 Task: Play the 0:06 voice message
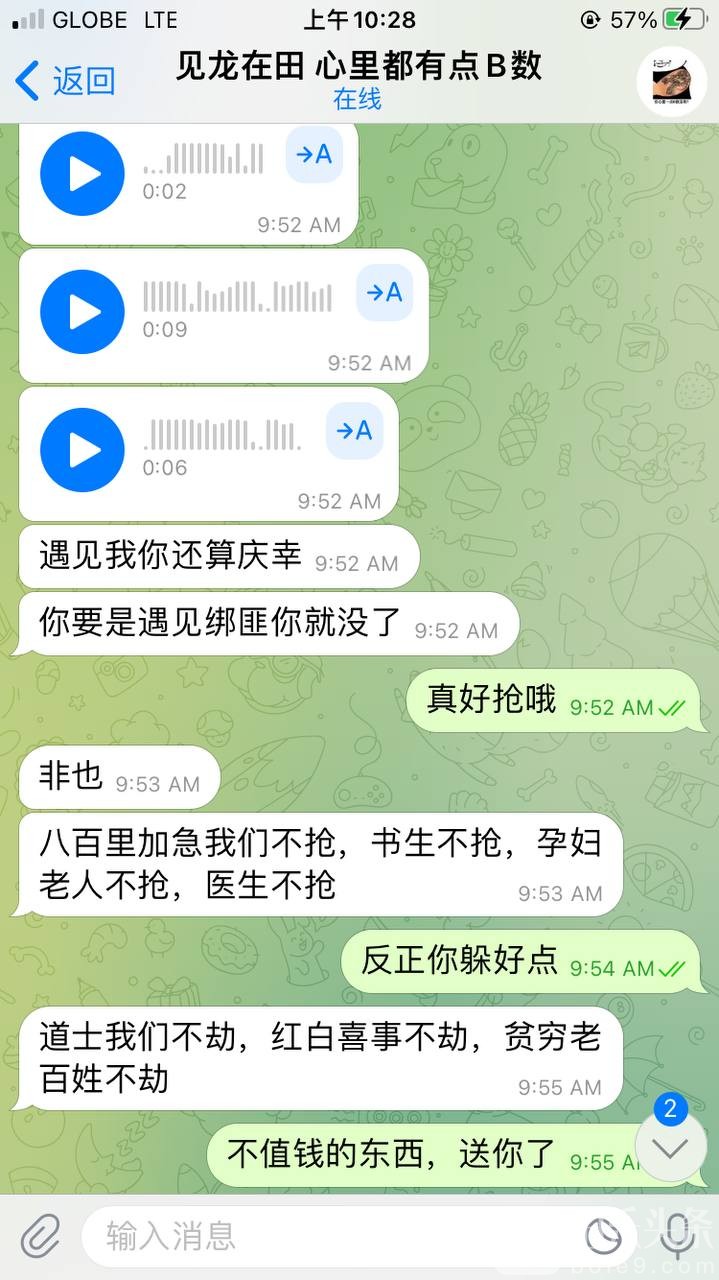[82, 450]
